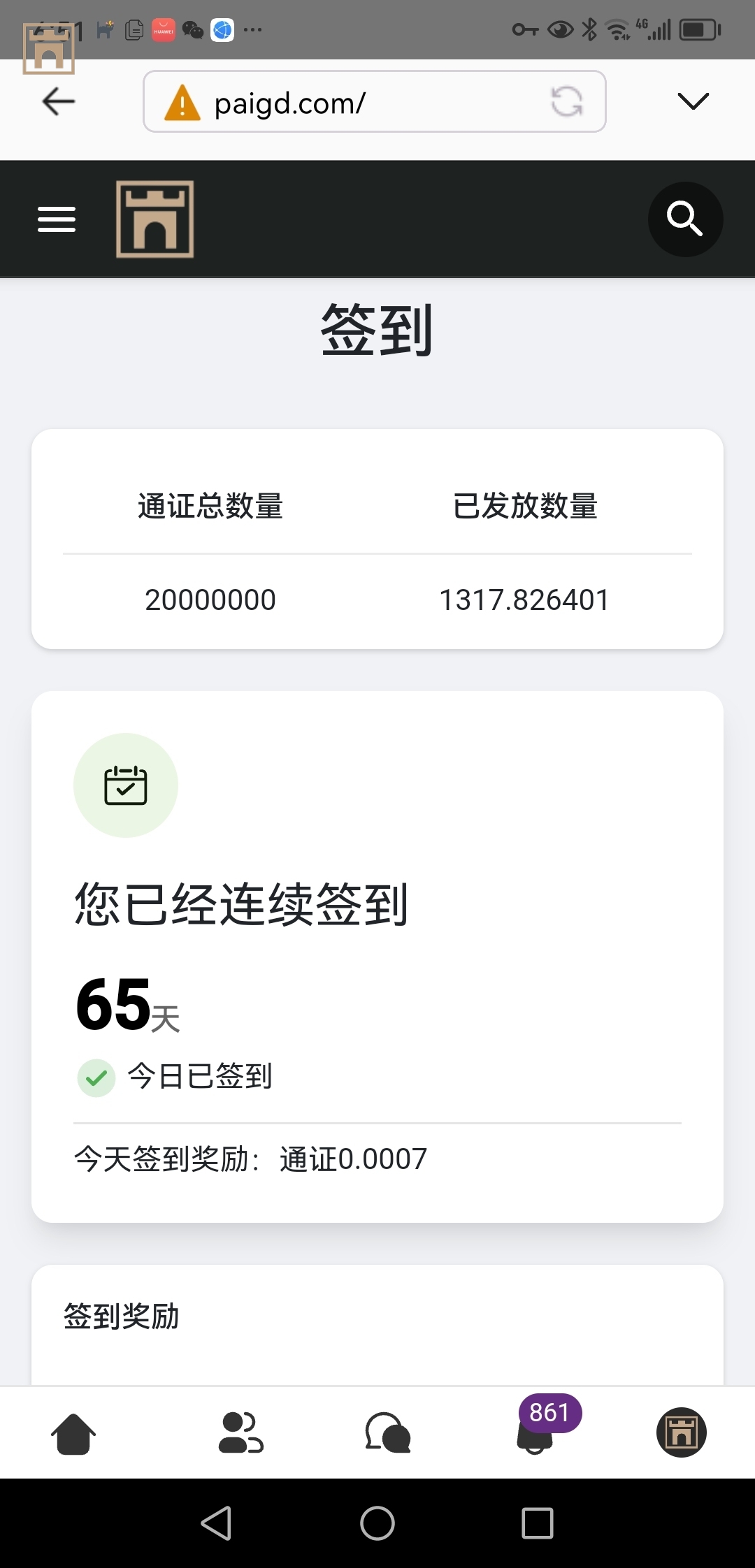Viewport: 755px width, 1568px height.
Task: Open the friends tab
Action: tap(240, 1433)
